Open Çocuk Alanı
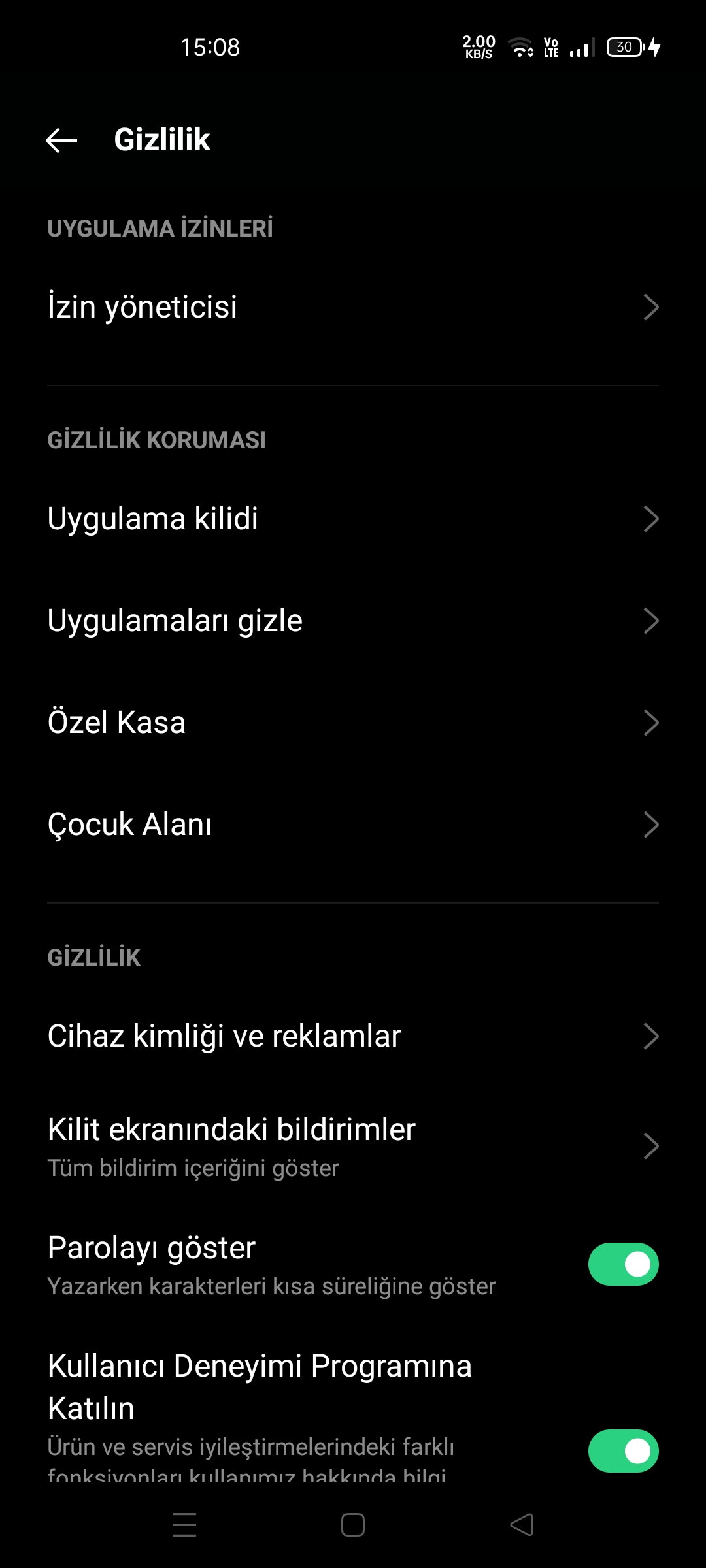 (353, 825)
